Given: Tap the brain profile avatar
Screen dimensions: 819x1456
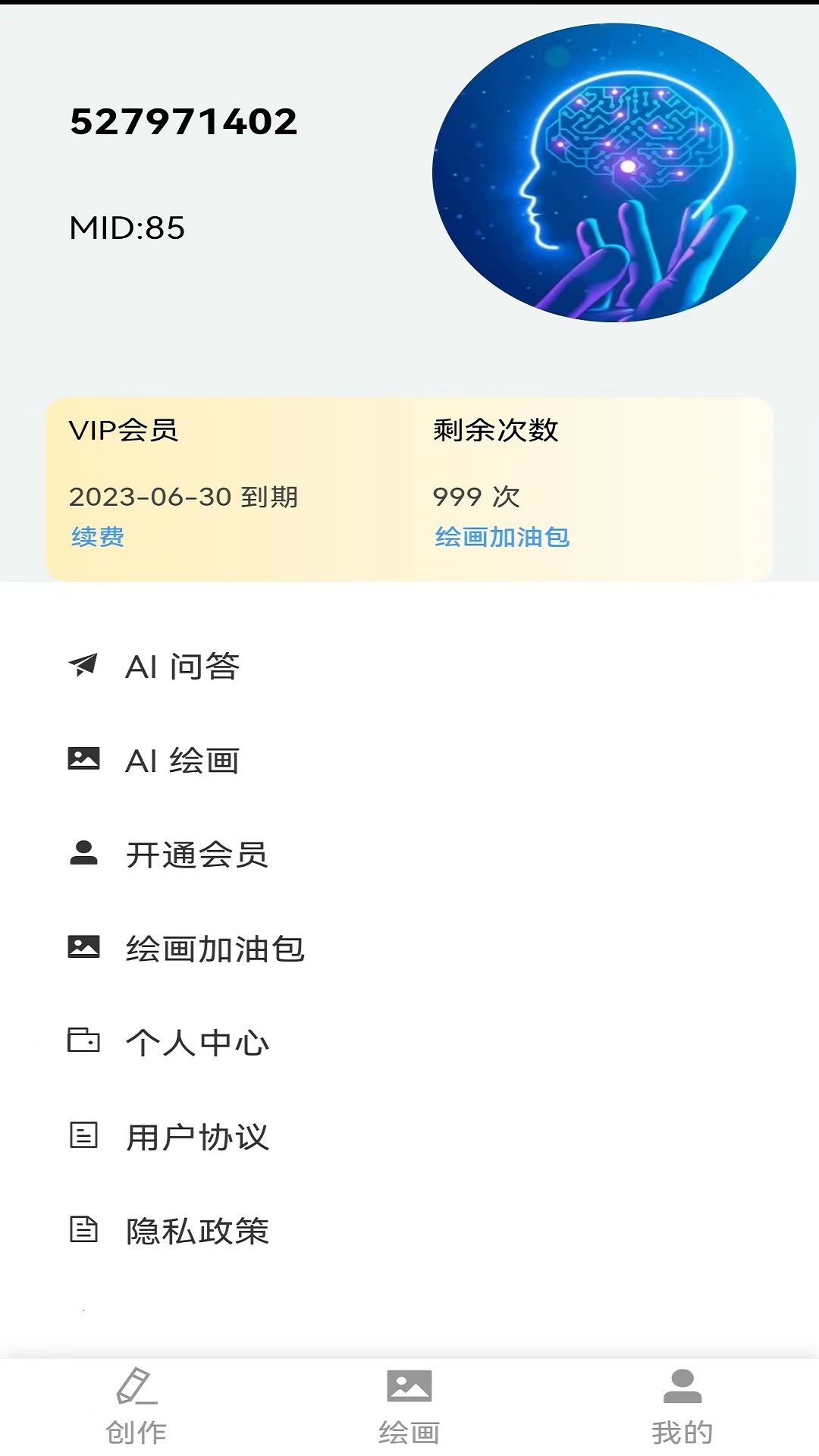Looking at the screenshot, I should 614,173.
